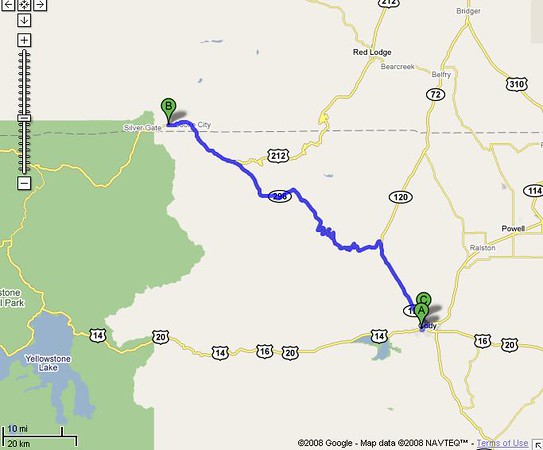Pan the map left with the arrow
543x450 pixels.
(8, 5)
